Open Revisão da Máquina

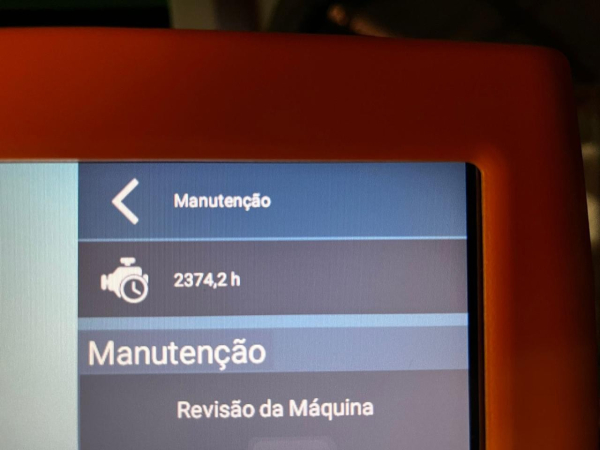pos(275,409)
